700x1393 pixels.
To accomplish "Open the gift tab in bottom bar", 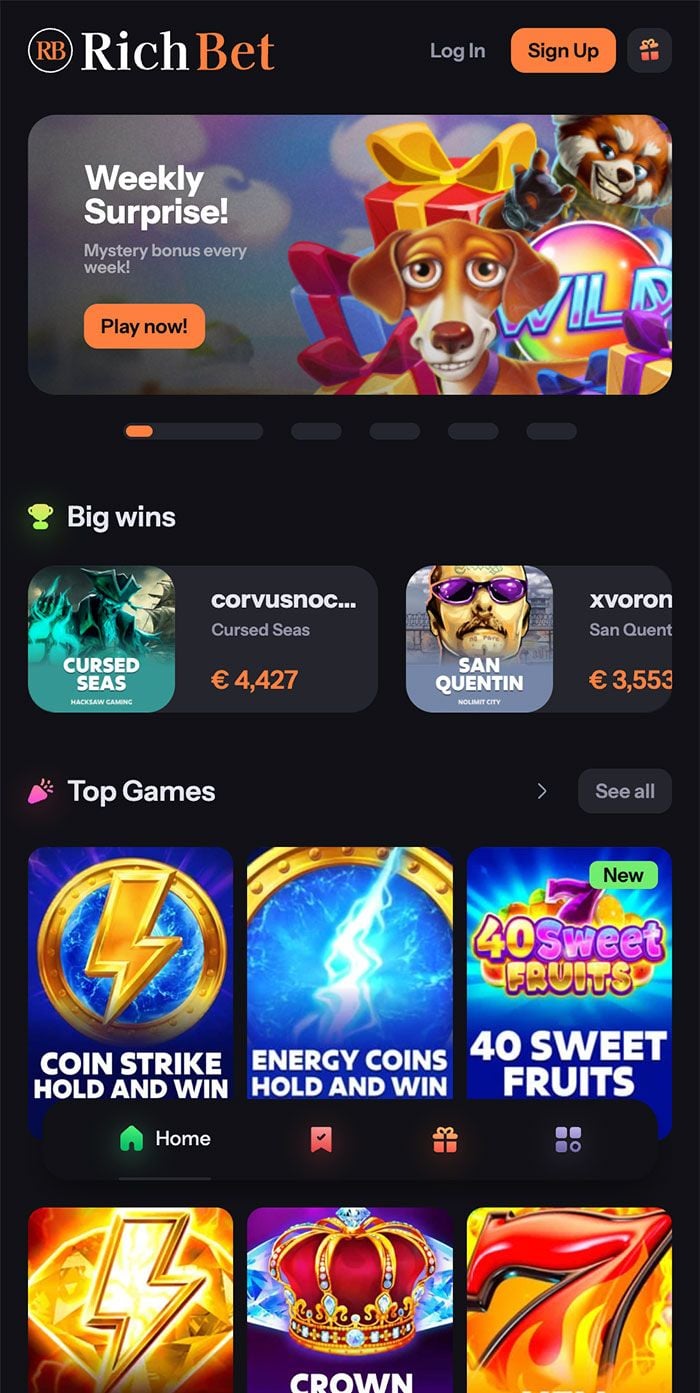I will 445,1139.
